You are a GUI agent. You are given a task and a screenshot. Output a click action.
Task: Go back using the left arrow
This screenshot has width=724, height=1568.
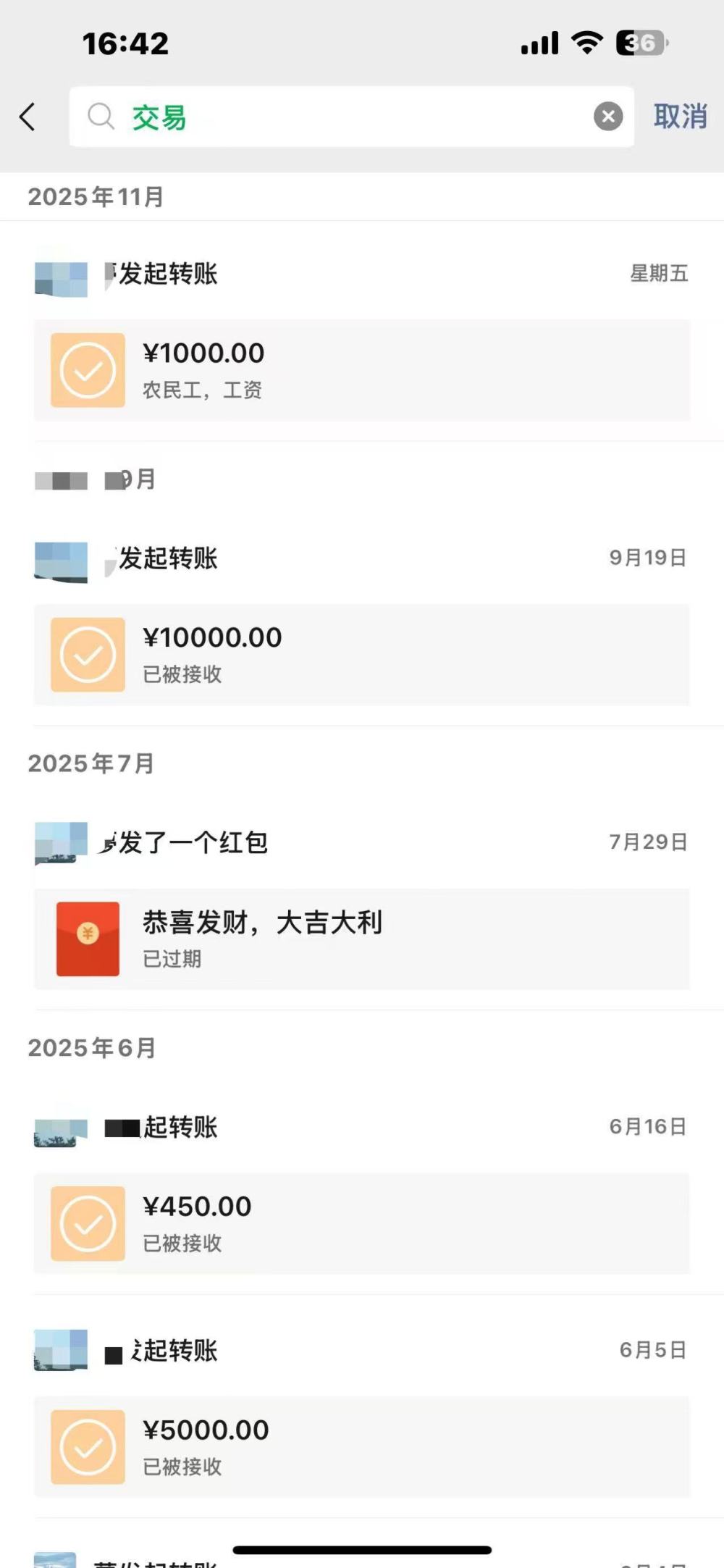pyautogui.click(x=28, y=117)
